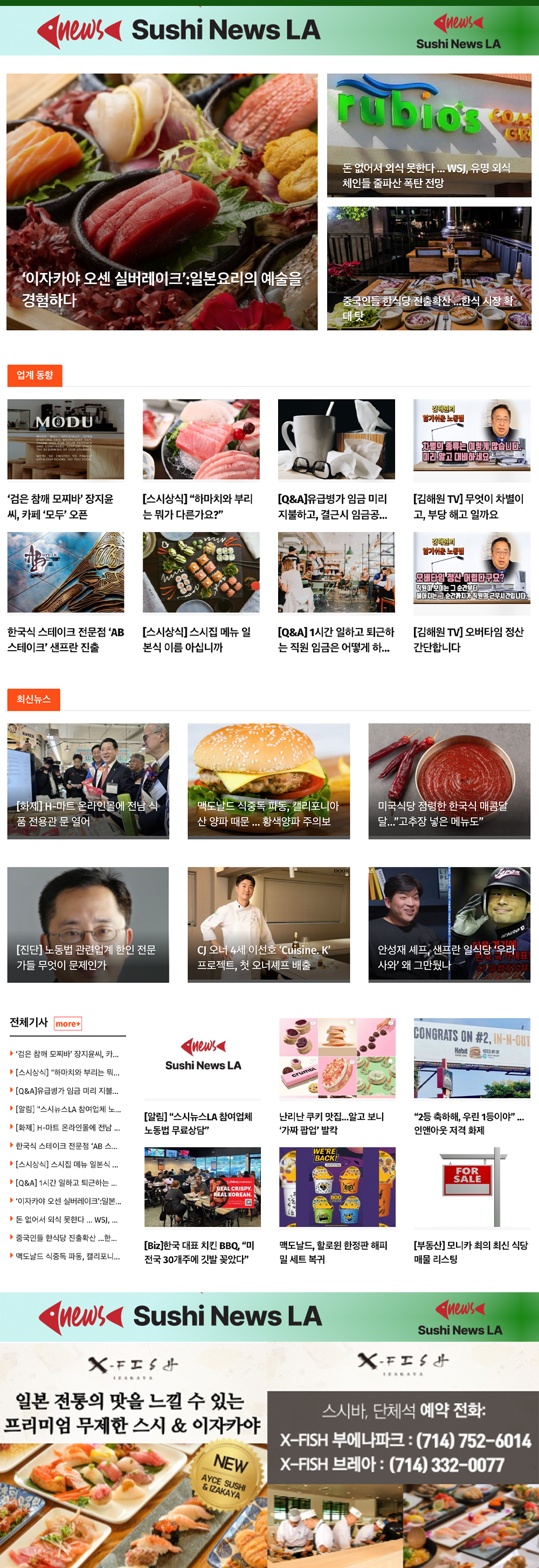Tap the more+ link beside 전체기사
539x1568 pixels.
(x=67, y=1024)
